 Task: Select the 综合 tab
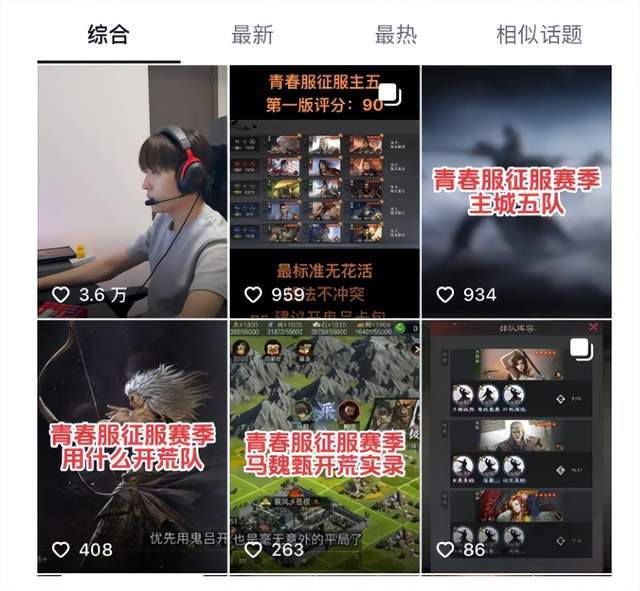[x=108, y=35]
